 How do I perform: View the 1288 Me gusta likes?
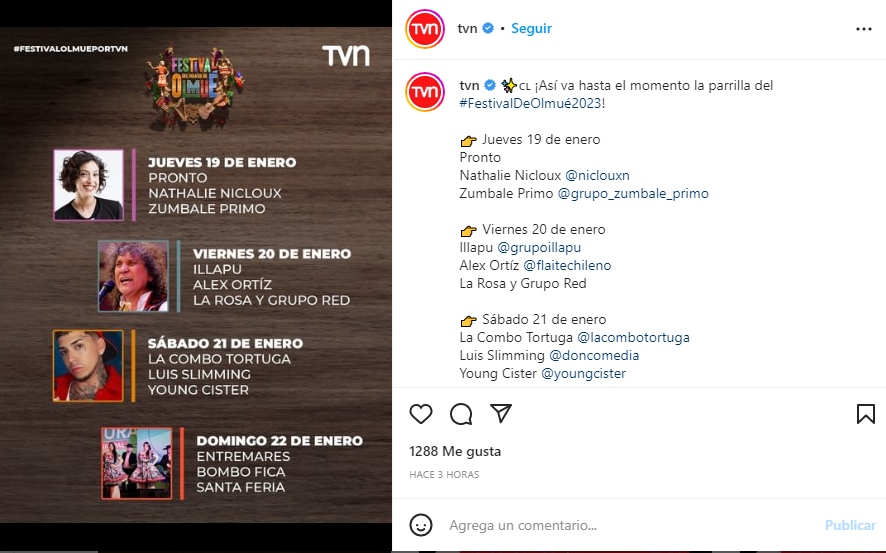click(x=455, y=451)
